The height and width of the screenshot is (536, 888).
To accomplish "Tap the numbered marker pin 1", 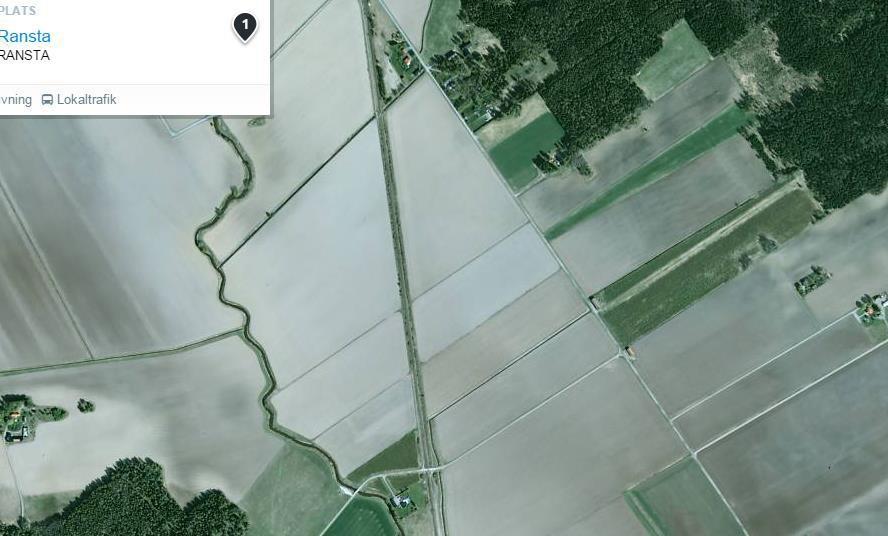I will pyautogui.click(x=245, y=26).
